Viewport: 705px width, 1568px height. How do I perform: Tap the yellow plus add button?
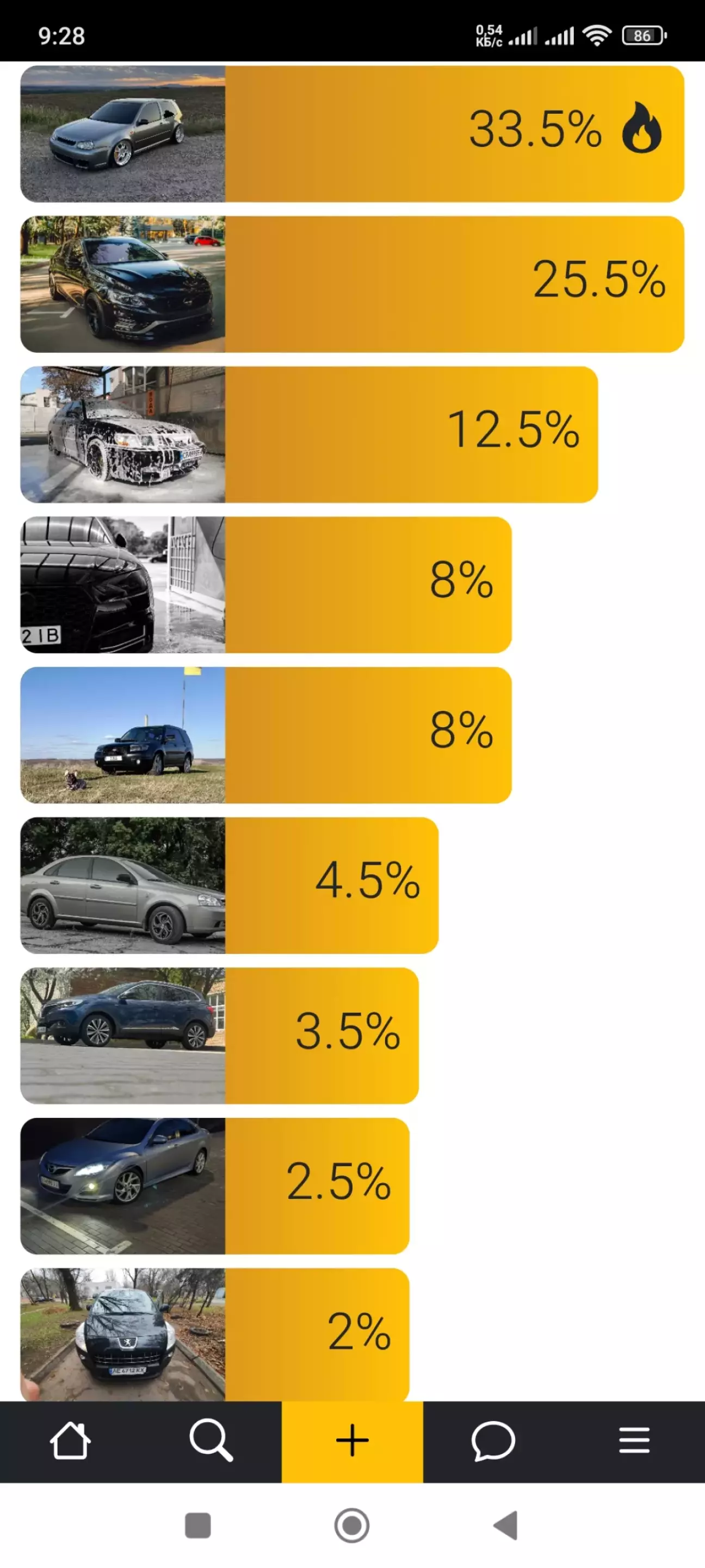pyautogui.click(x=352, y=1441)
